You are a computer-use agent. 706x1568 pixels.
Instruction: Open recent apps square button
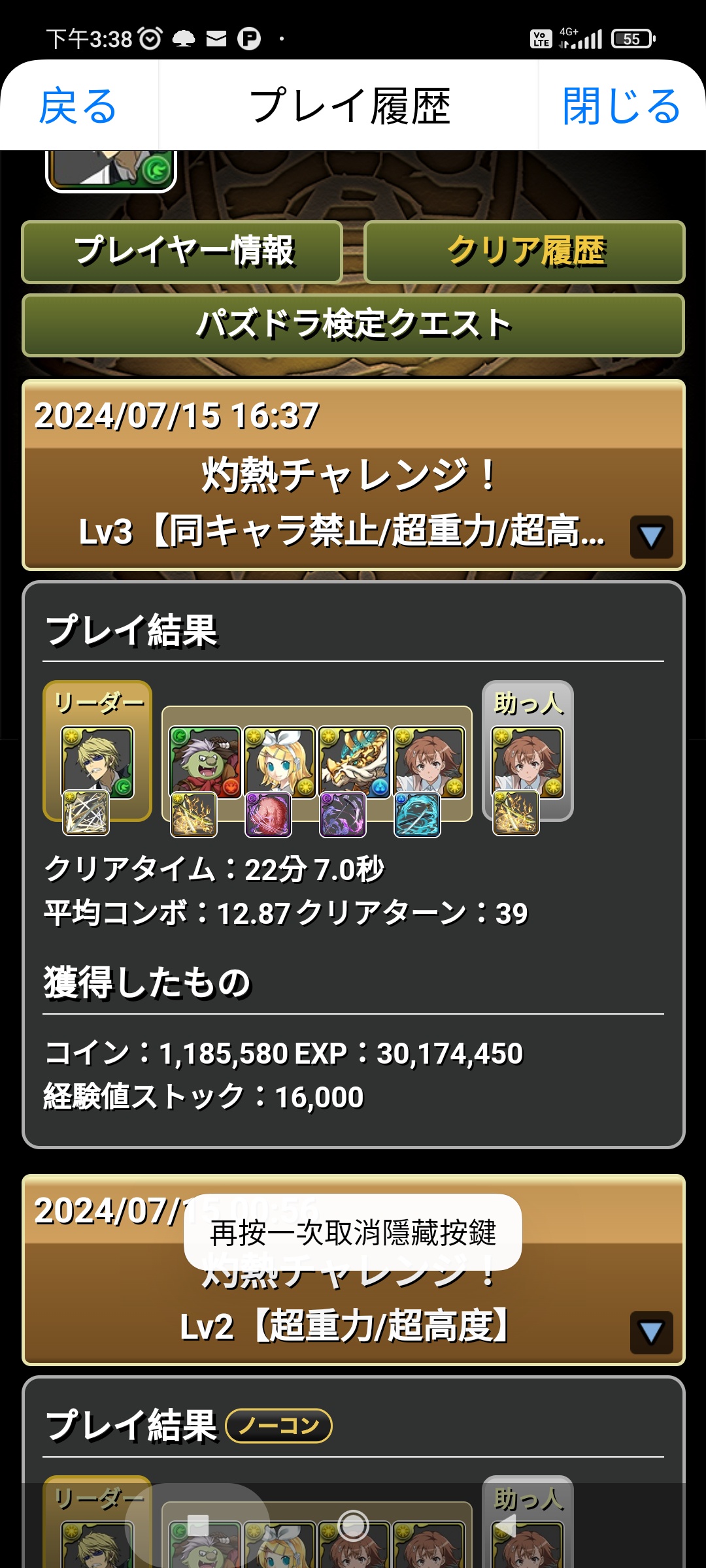click(x=198, y=1526)
